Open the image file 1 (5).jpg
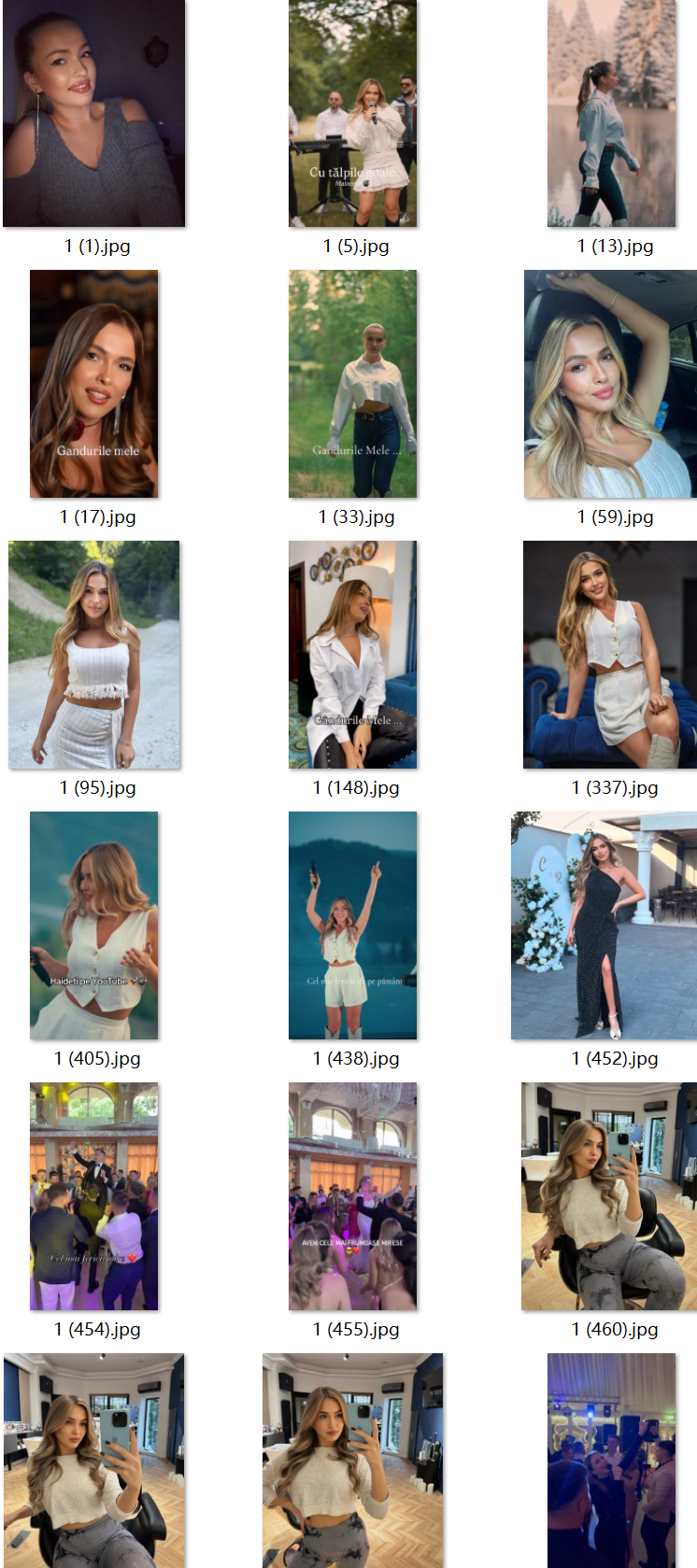697x1568 pixels. coord(352,114)
